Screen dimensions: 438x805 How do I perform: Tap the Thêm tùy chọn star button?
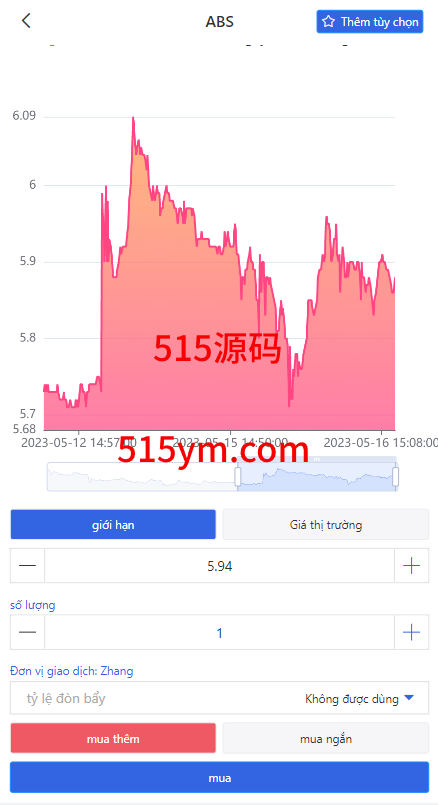click(370, 22)
